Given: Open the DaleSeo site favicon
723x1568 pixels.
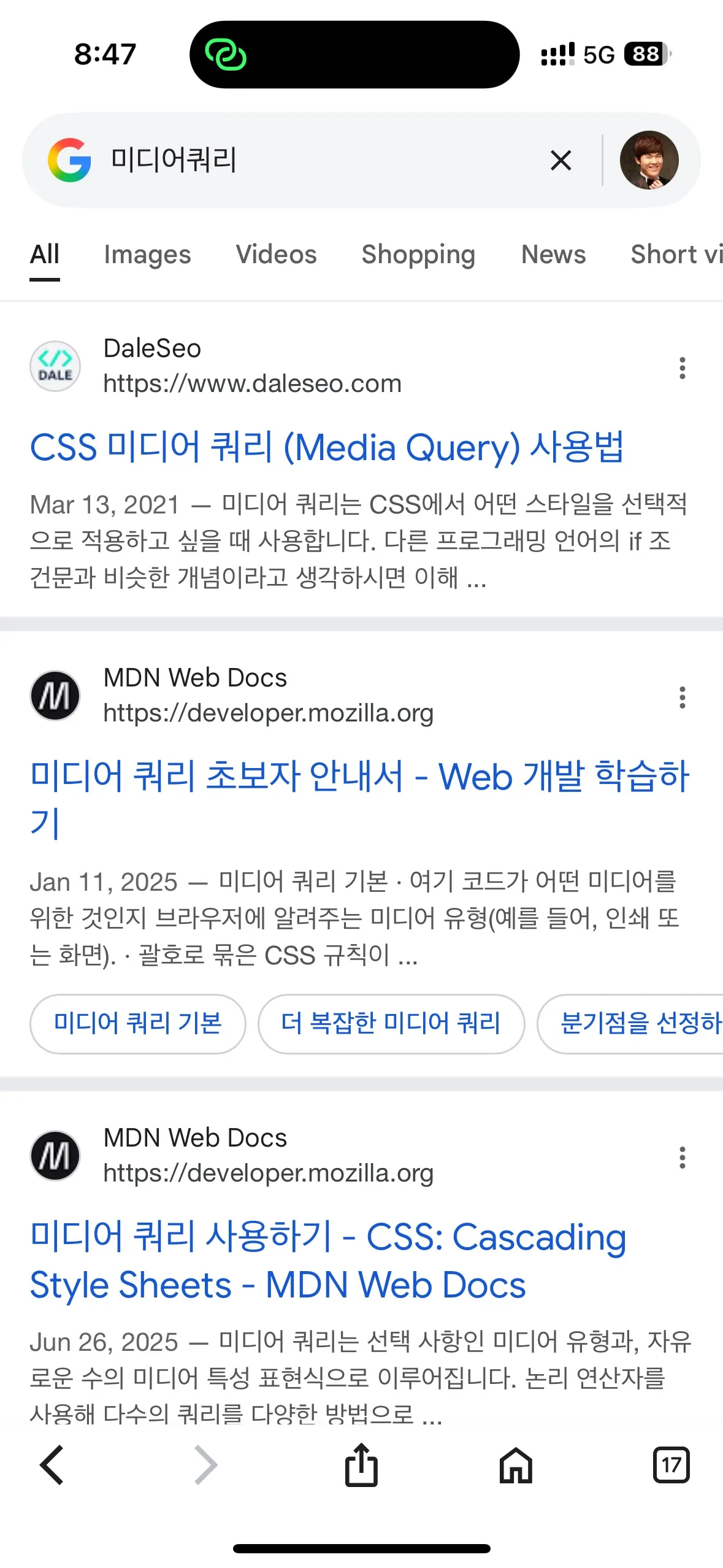Looking at the screenshot, I should point(55,366).
